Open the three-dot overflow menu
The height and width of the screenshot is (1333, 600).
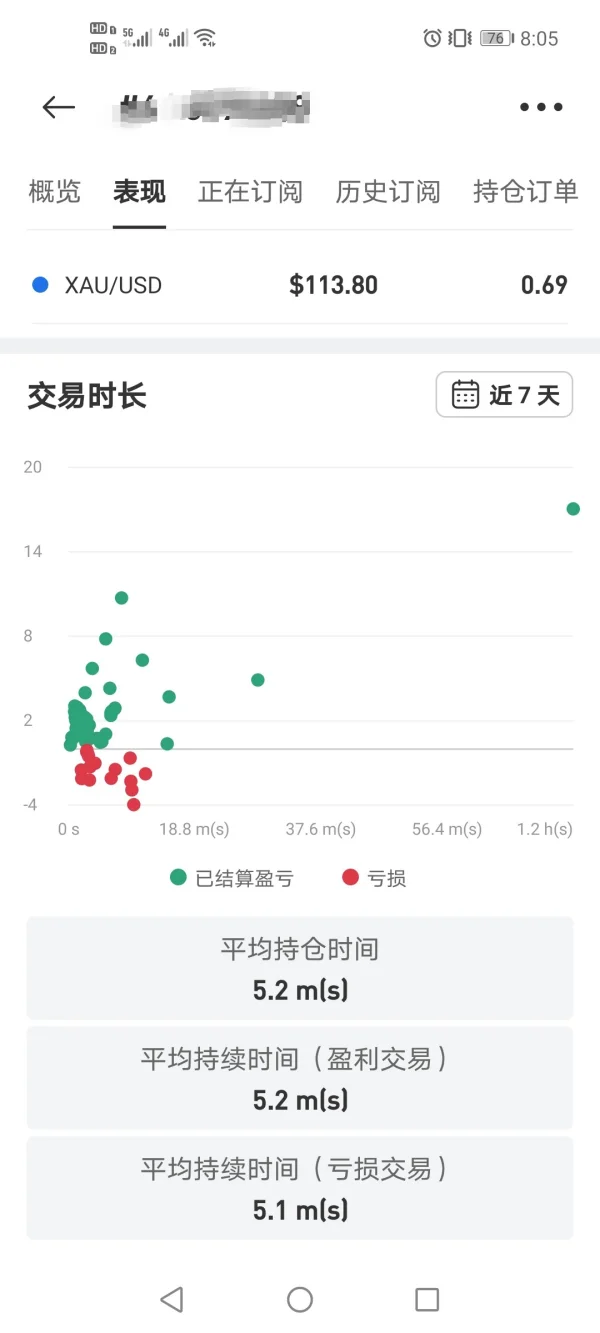tap(541, 107)
